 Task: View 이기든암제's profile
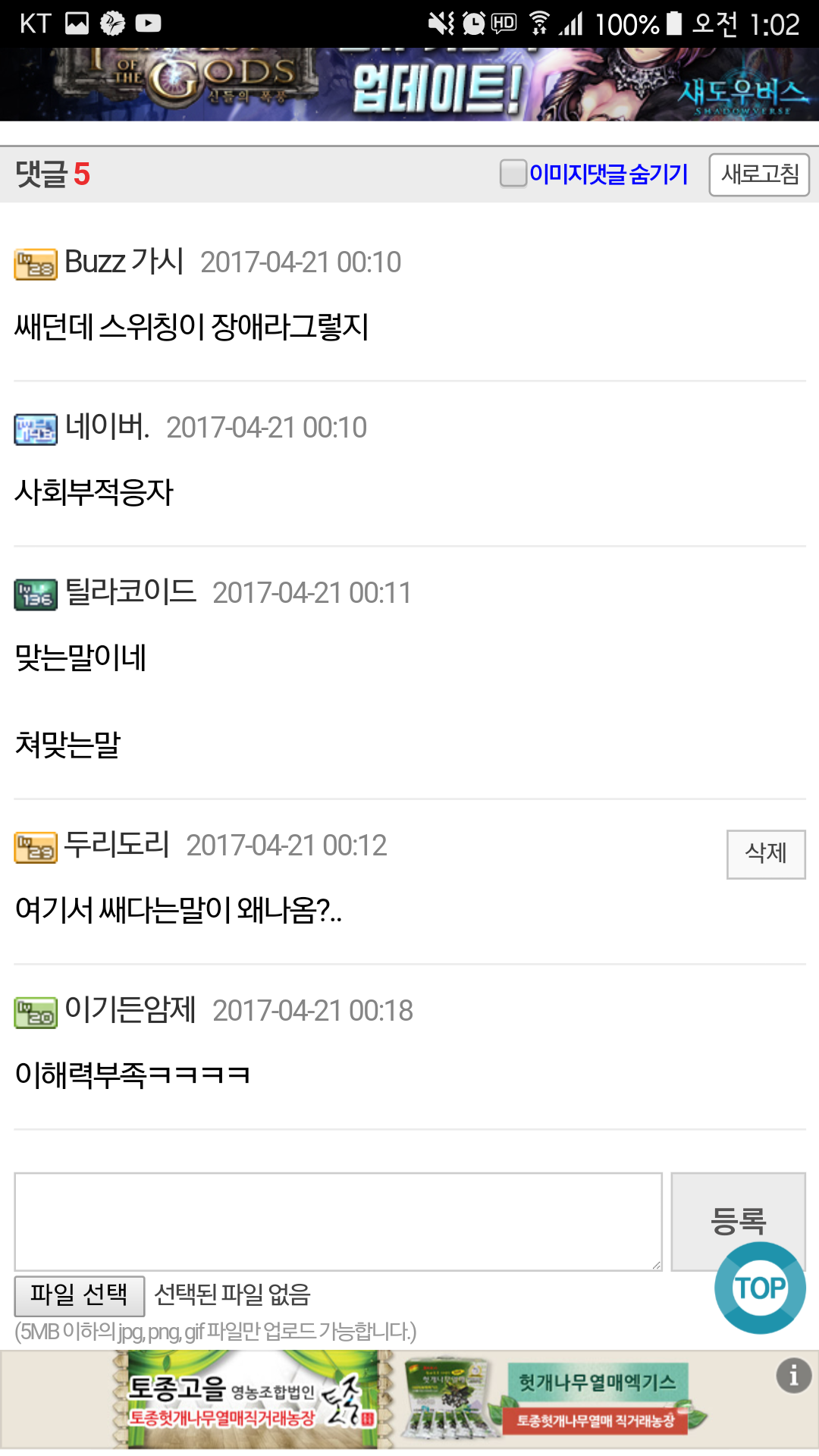(x=130, y=1010)
